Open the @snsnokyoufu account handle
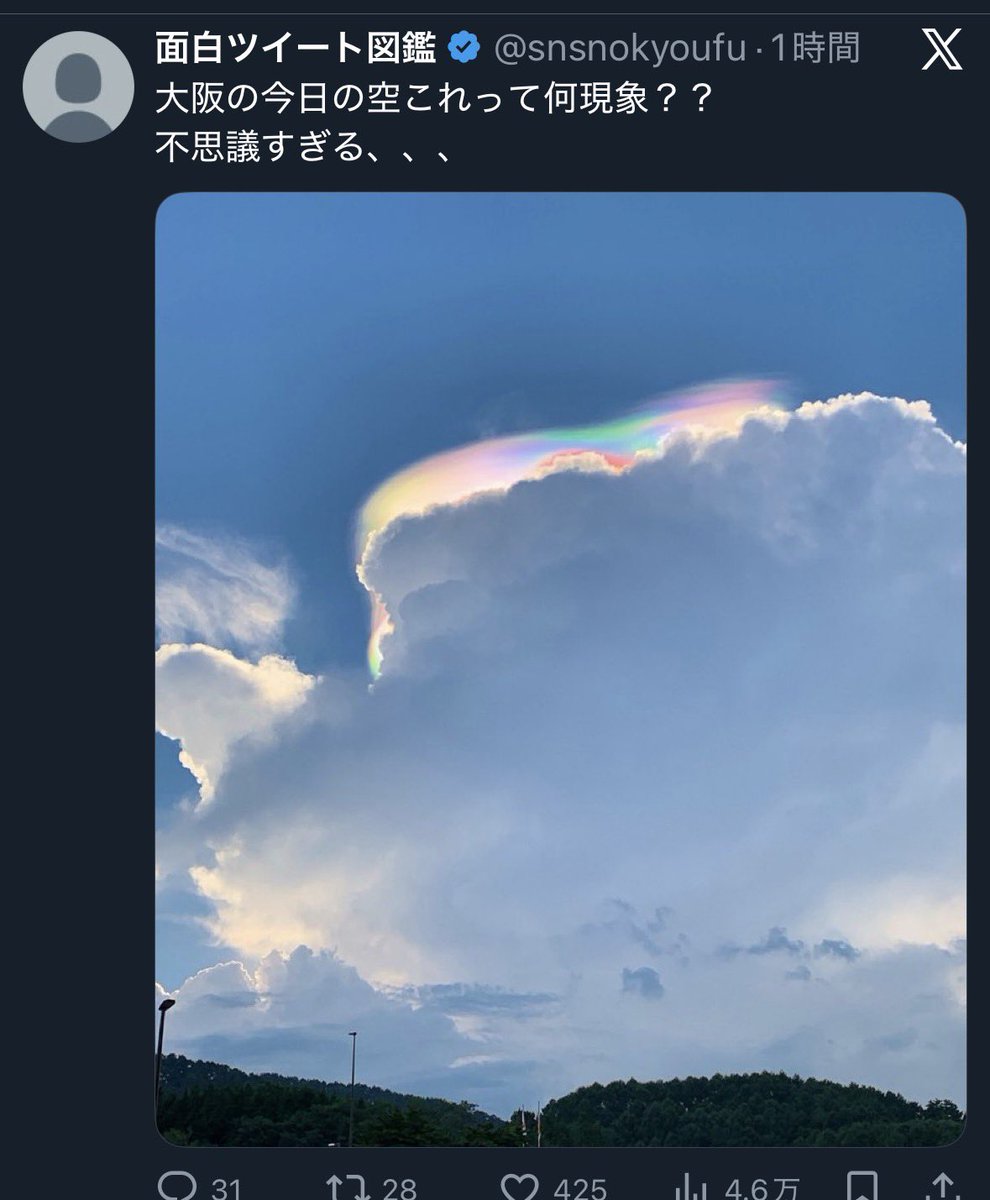 (620, 47)
